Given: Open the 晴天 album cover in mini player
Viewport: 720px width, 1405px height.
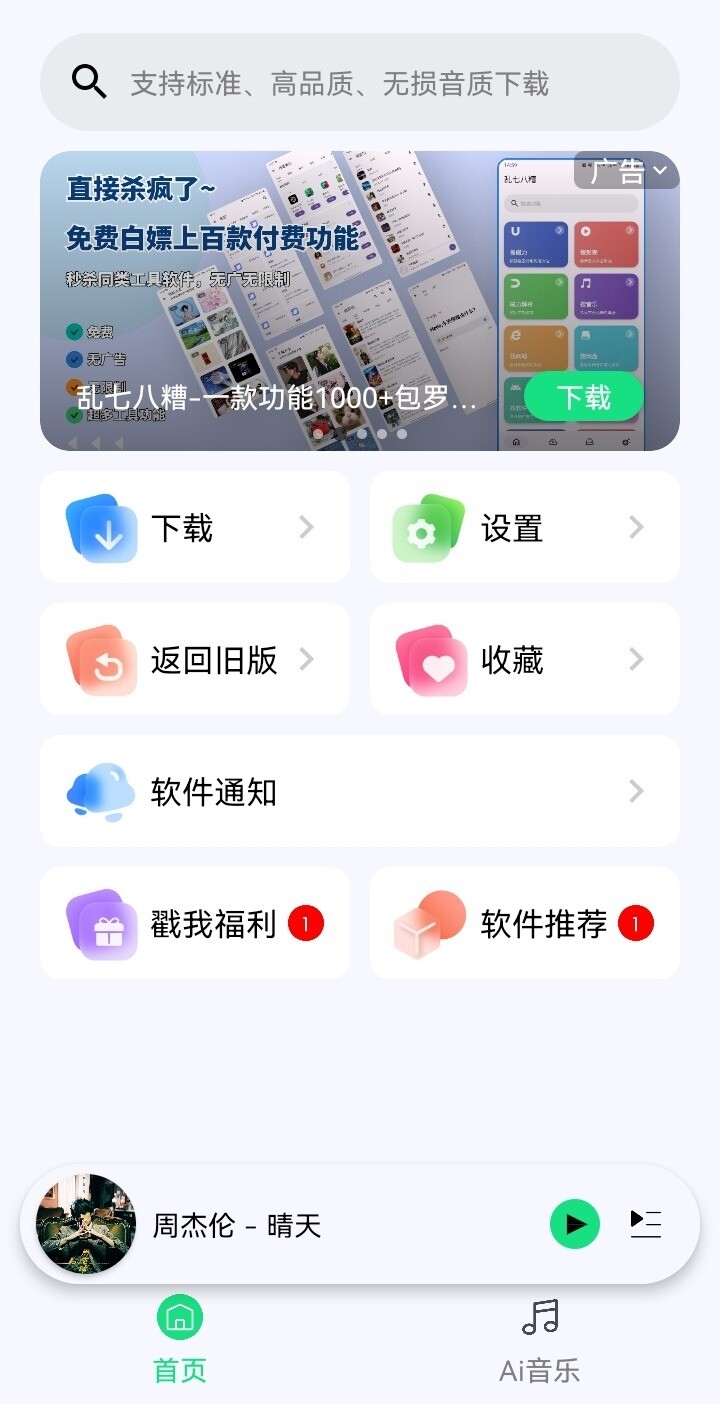Looking at the screenshot, I should 85,1224.
